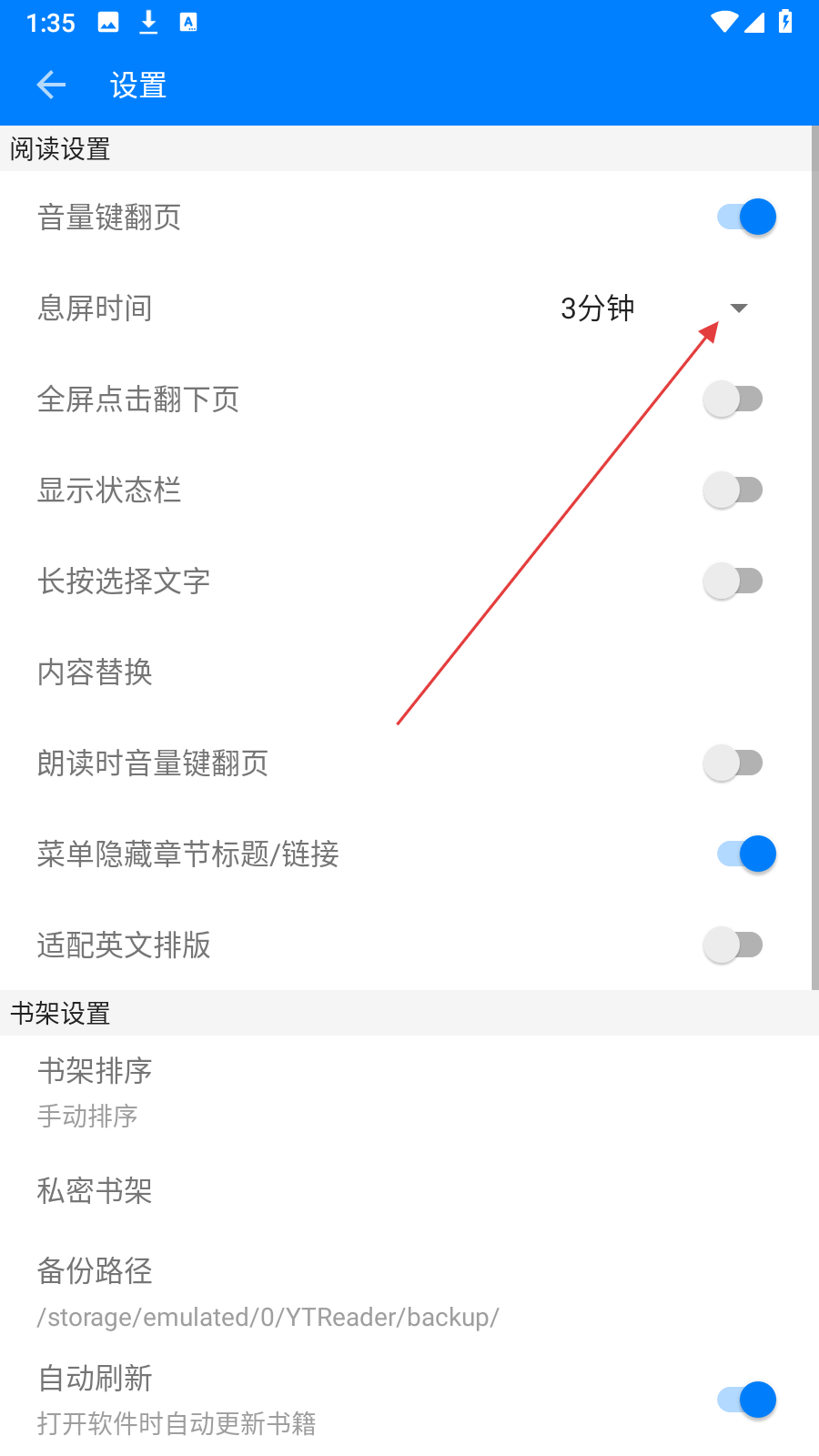Open 内容替换 settings
This screenshot has height=1456, width=819.
tap(96, 672)
